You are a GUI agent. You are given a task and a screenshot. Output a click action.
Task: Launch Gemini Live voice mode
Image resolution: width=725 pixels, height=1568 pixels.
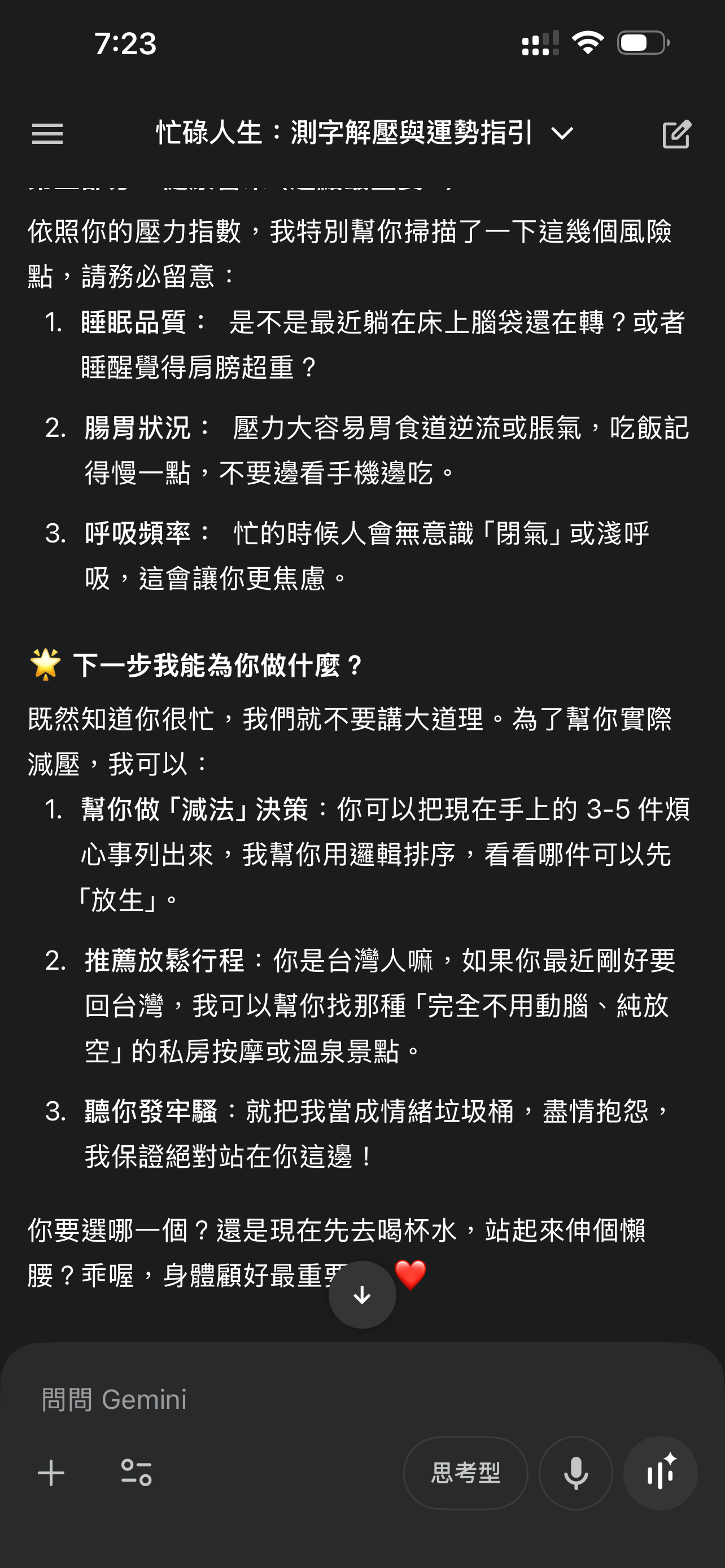661,1473
